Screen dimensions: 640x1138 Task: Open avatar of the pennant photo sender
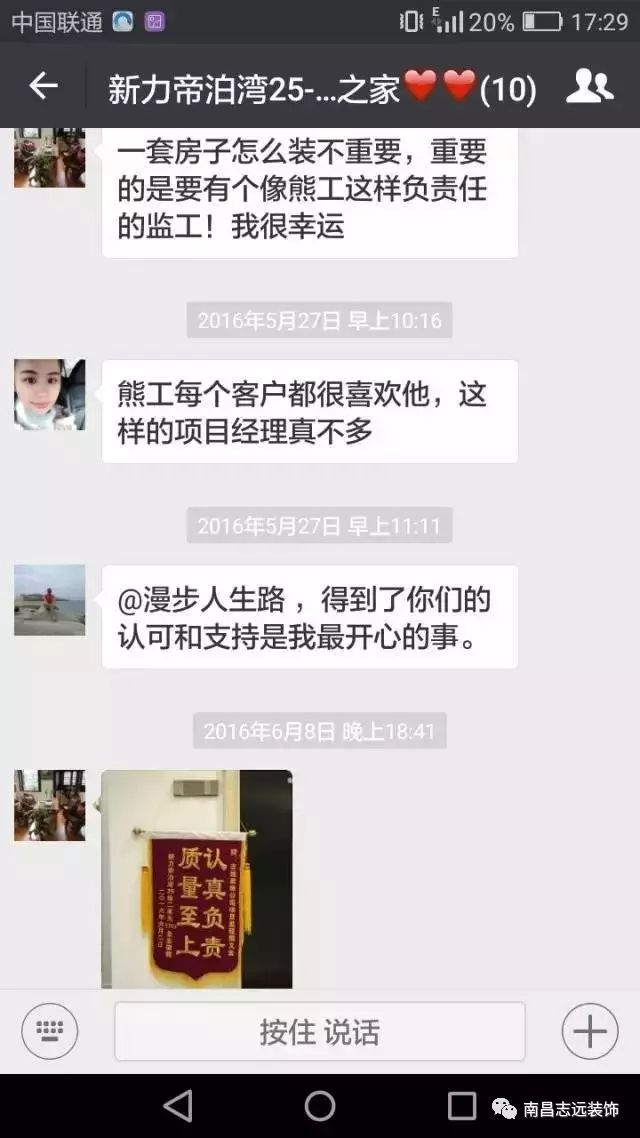coord(49,805)
